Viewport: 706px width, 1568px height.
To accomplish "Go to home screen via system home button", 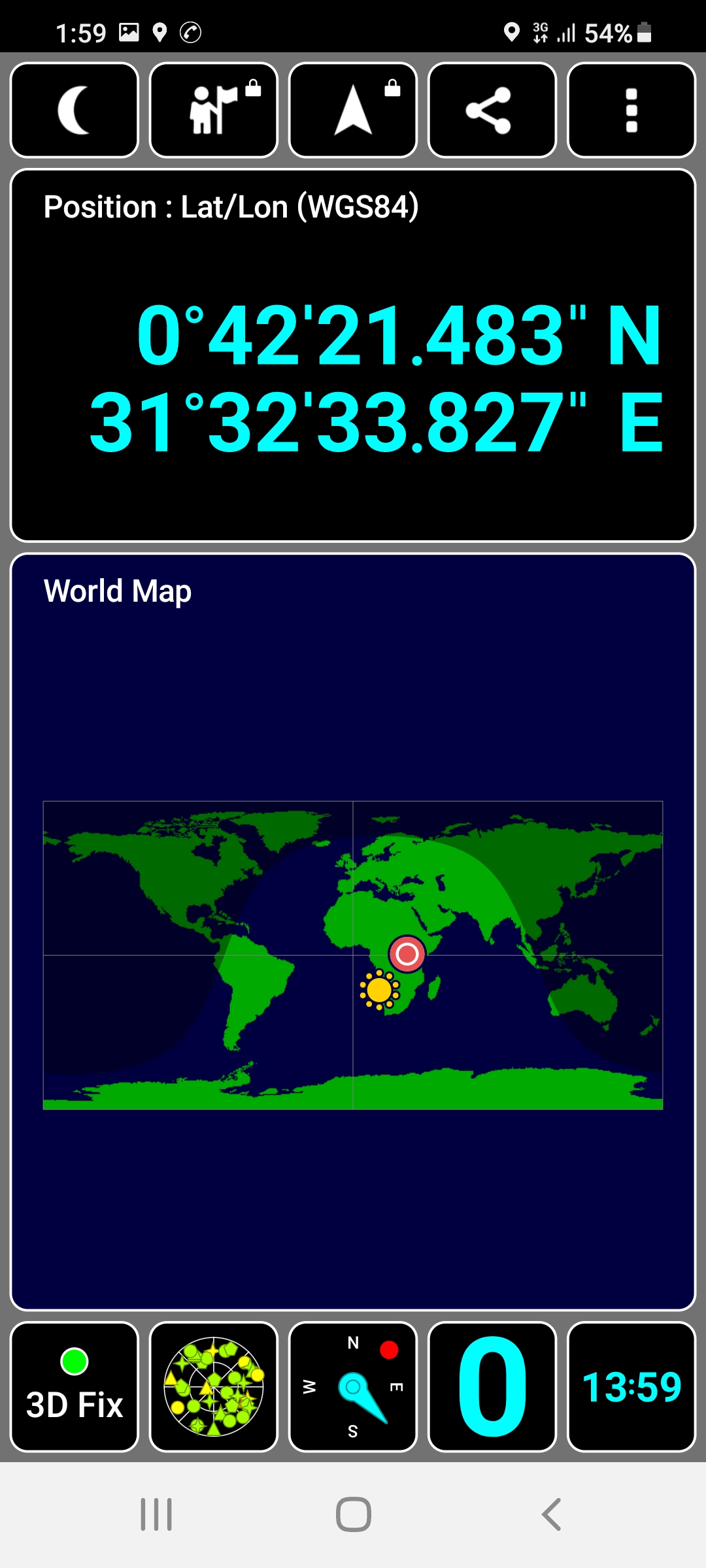I will click(353, 1514).
